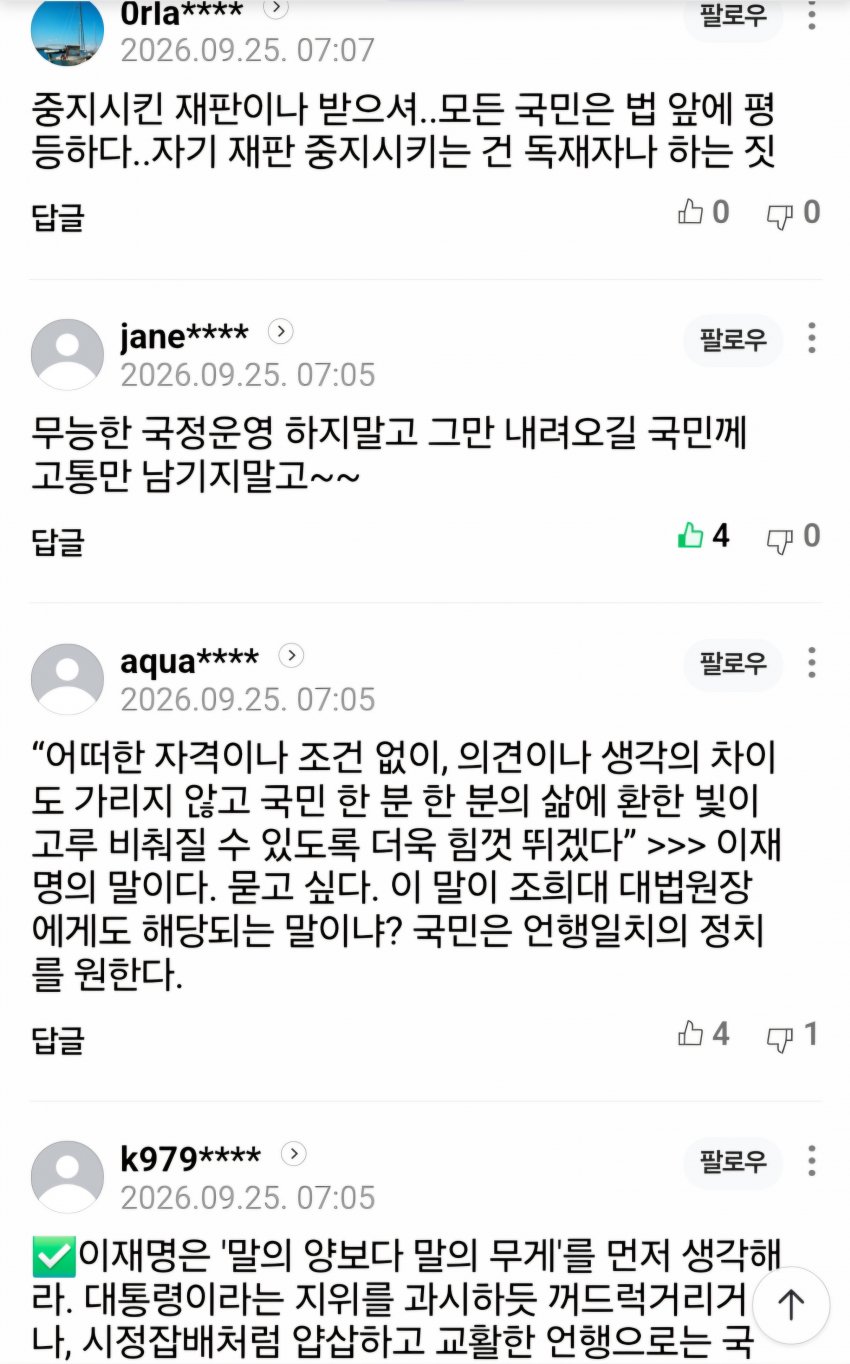850x1364 pixels.
Task: Open k979**** profile via chevron
Action: [x=293, y=1154]
